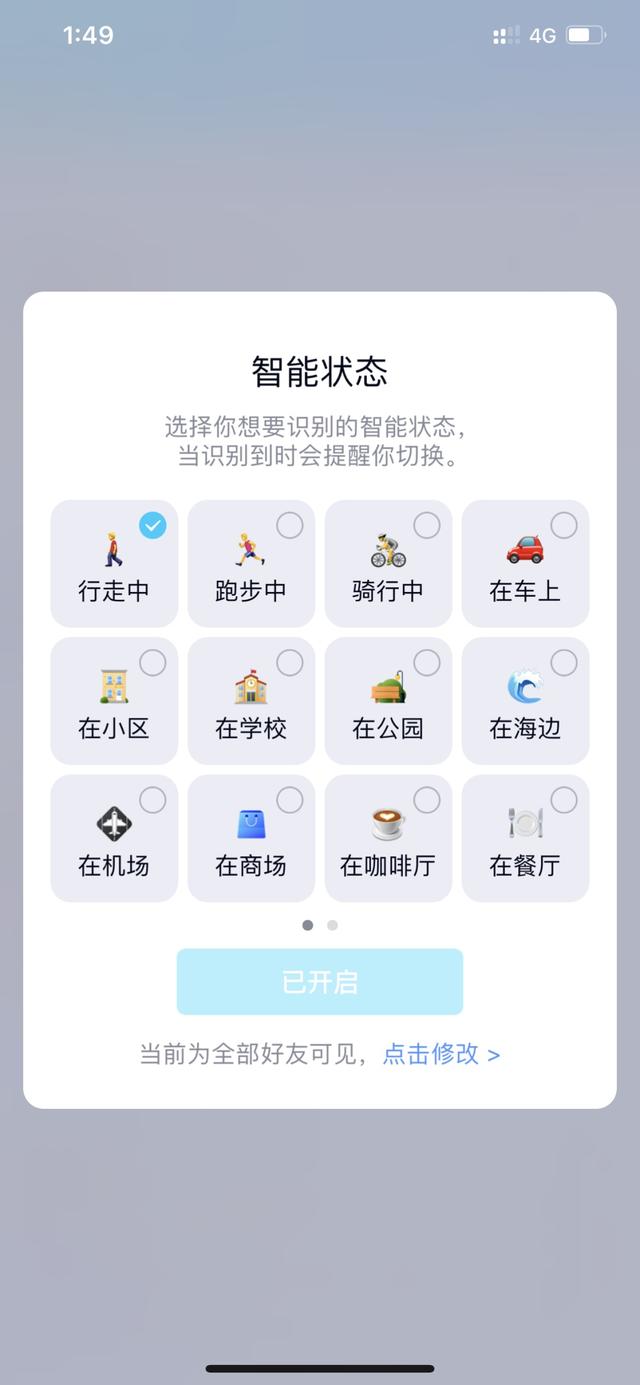
Task: Select the 在小区 status option
Action: [x=114, y=700]
